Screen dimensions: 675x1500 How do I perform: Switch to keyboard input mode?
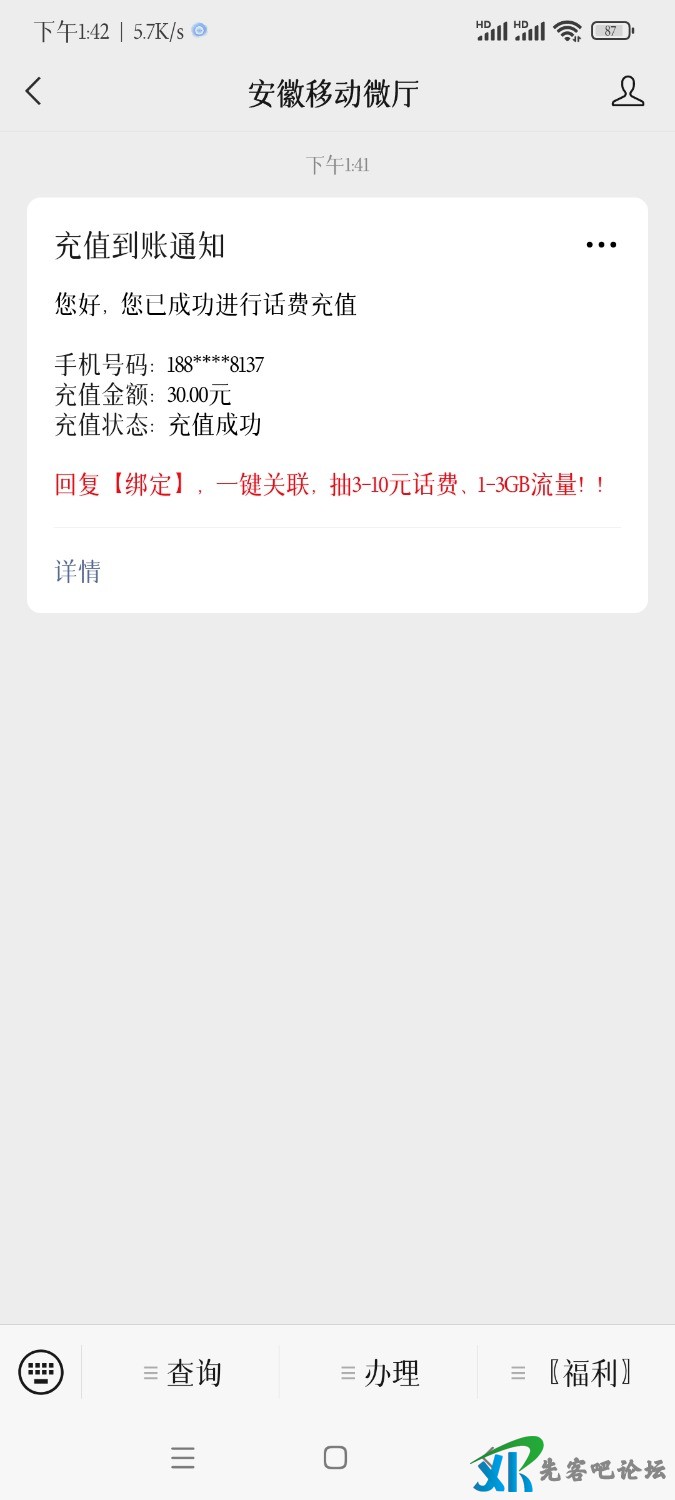pyautogui.click(x=41, y=1372)
